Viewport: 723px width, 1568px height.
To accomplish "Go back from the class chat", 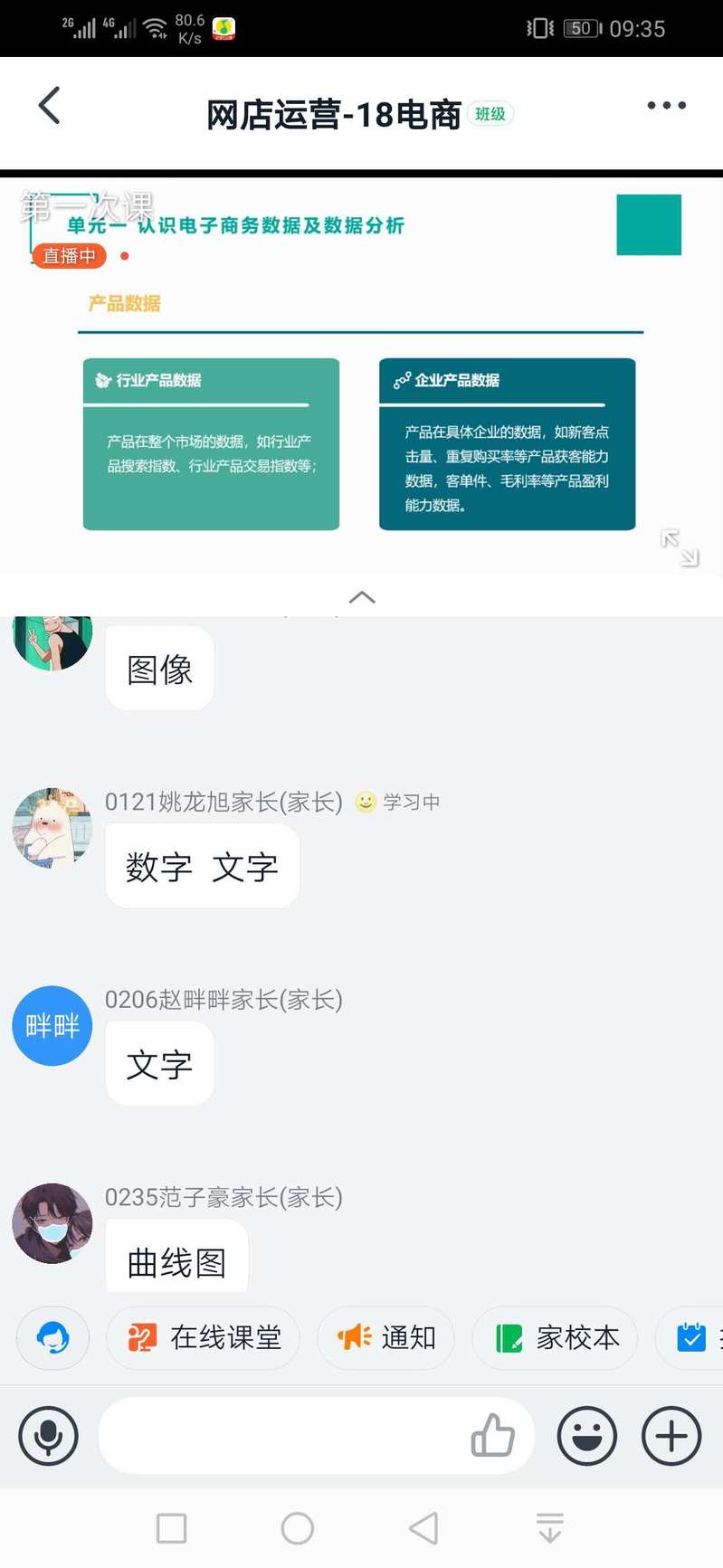I will pos(50,106).
